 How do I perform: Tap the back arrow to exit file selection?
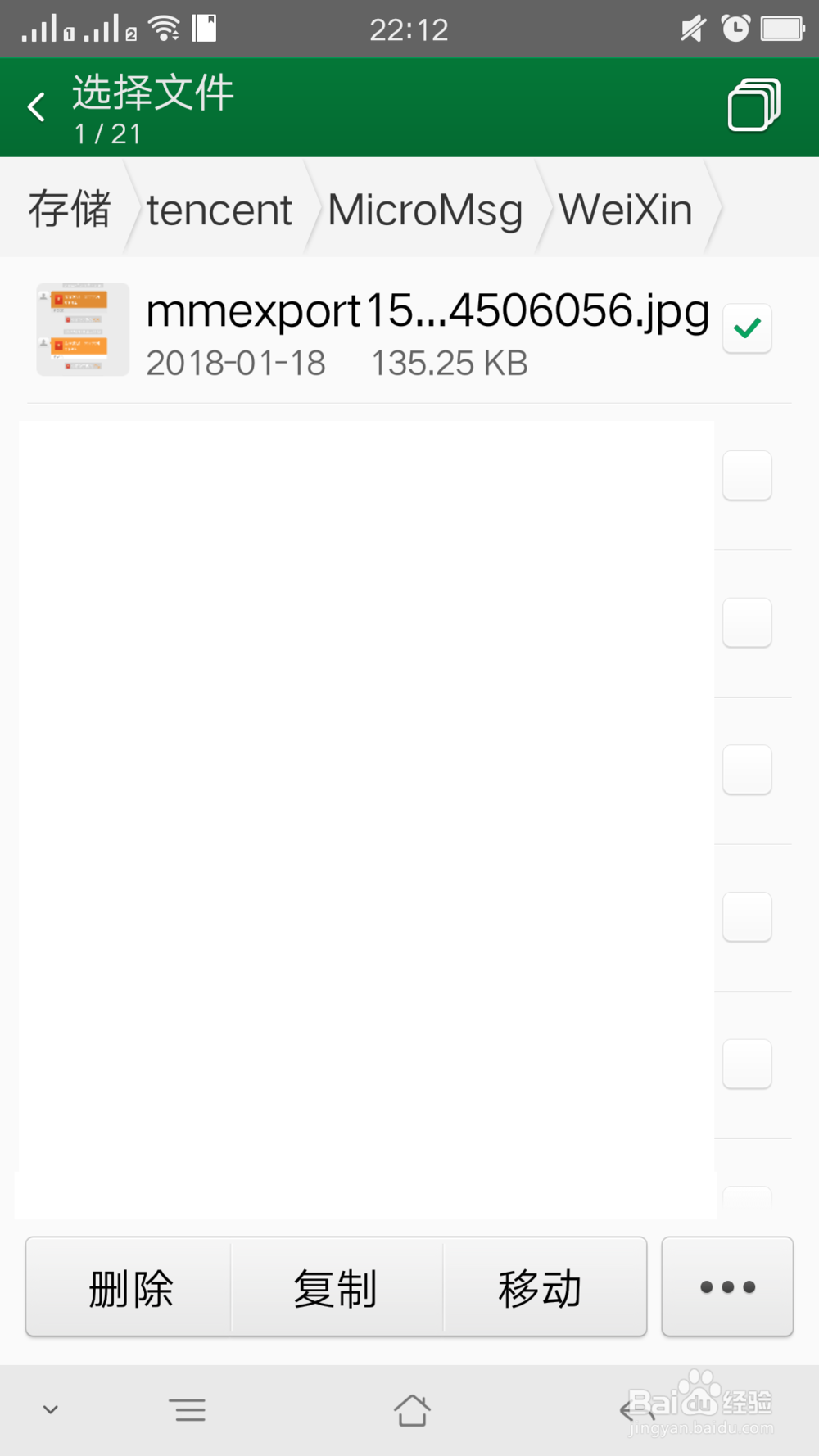point(36,107)
